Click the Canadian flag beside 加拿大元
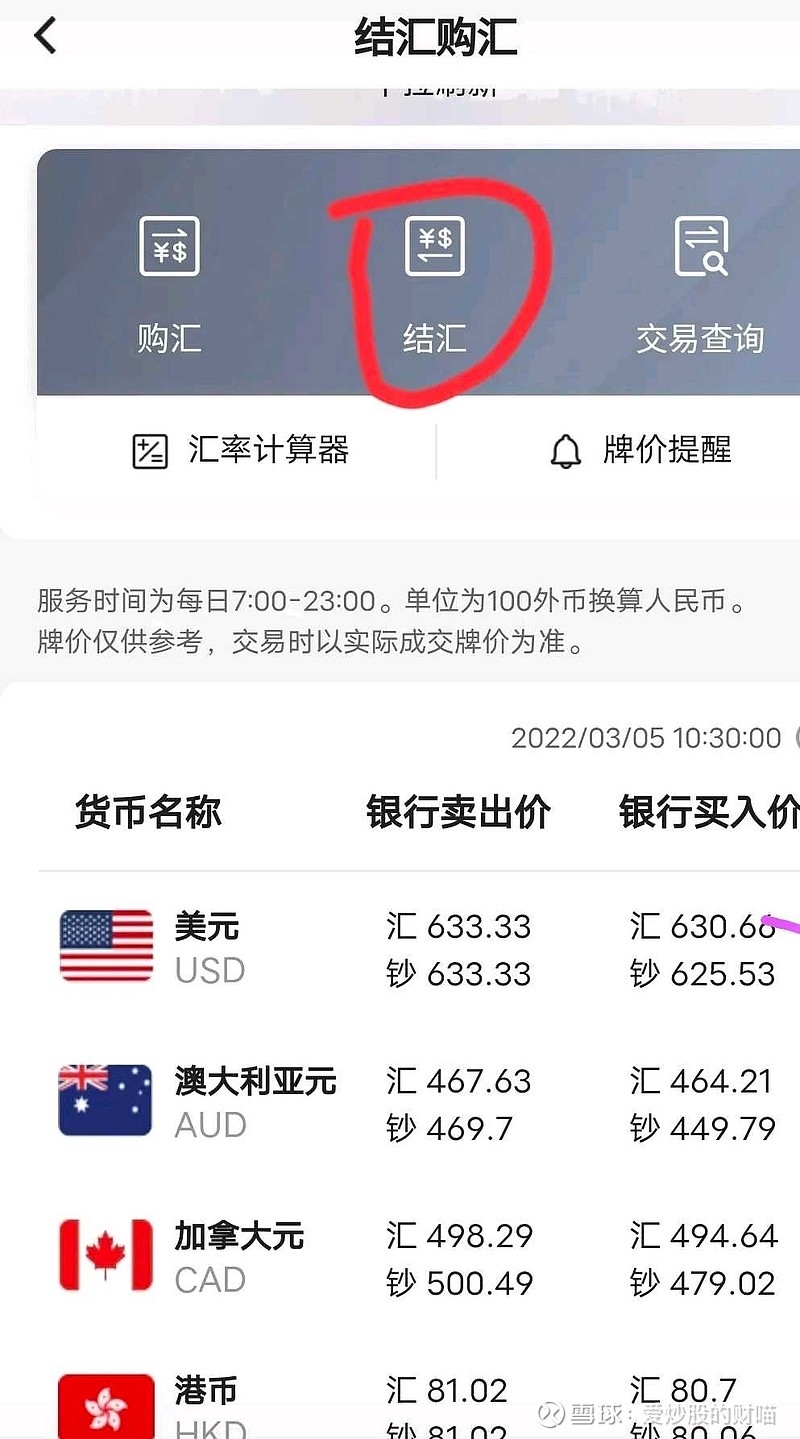This screenshot has width=800, height=1439. click(104, 1255)
